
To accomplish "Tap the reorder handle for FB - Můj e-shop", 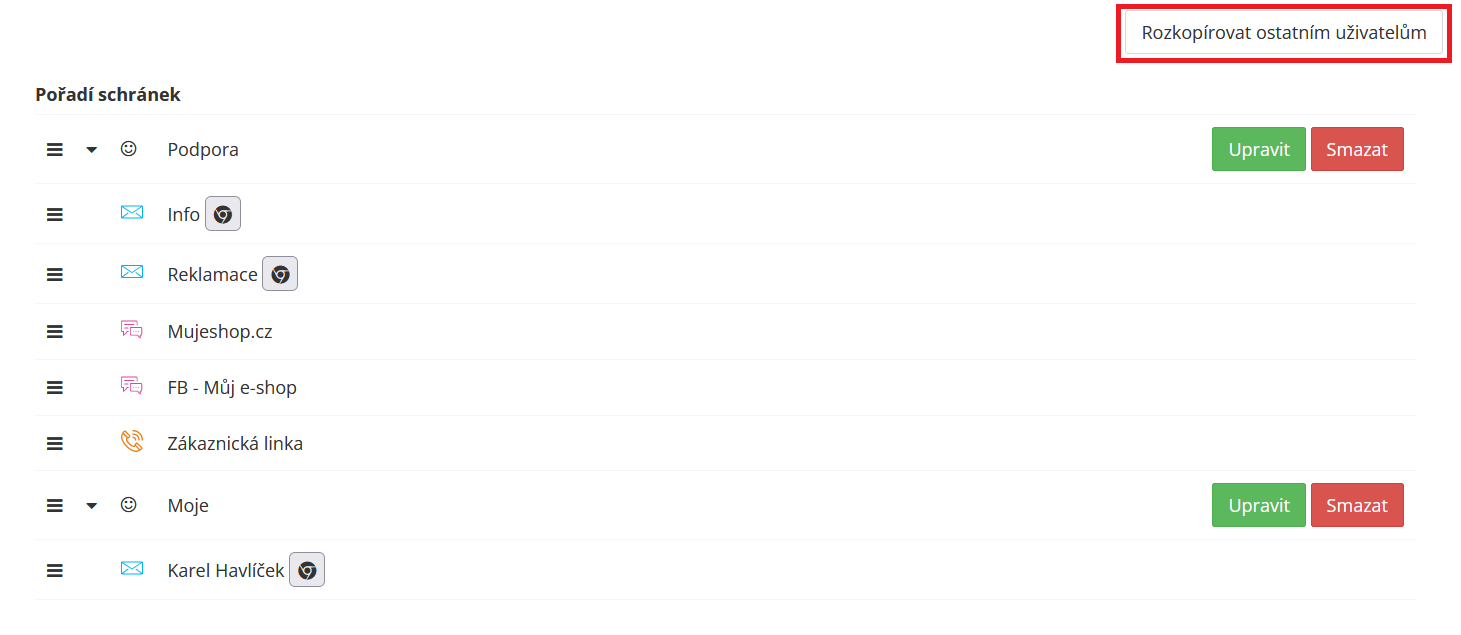I will coord(55,387).
